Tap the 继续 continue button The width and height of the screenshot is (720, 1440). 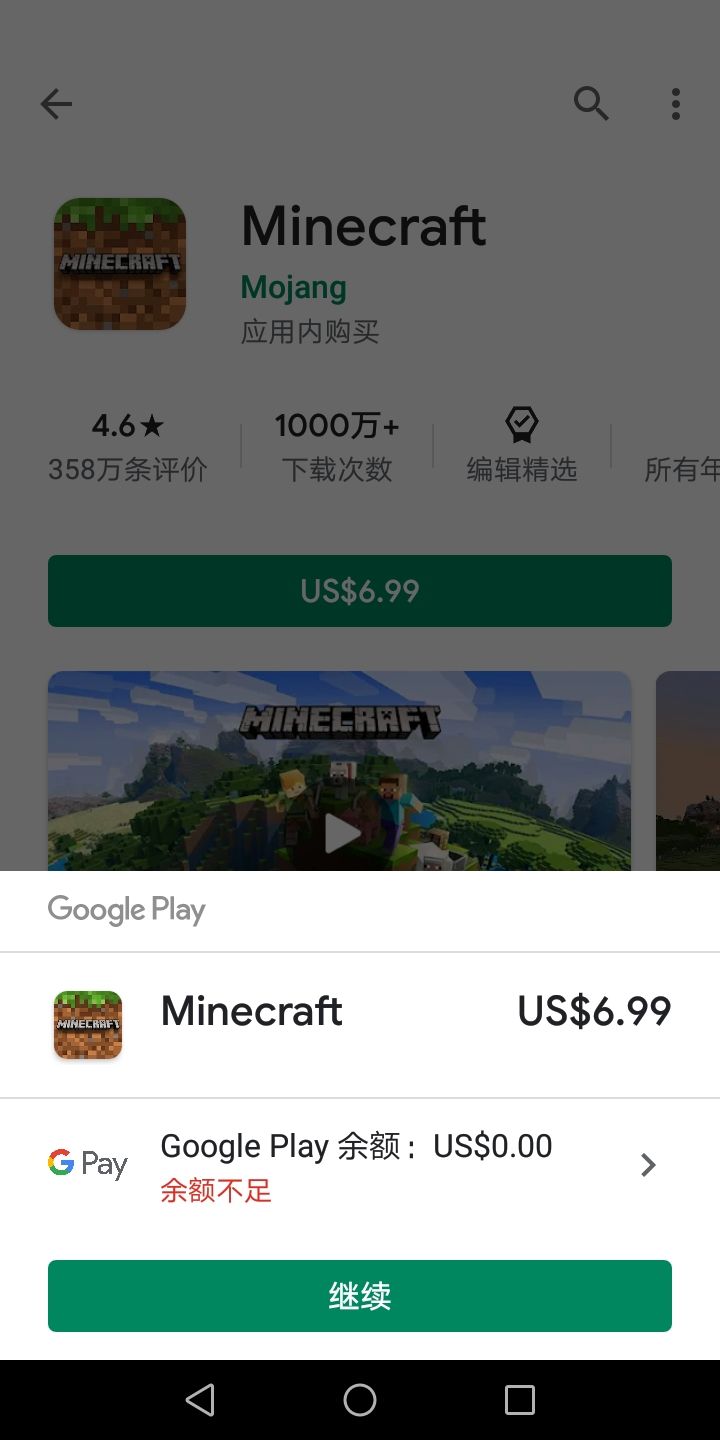[360, 1295]
